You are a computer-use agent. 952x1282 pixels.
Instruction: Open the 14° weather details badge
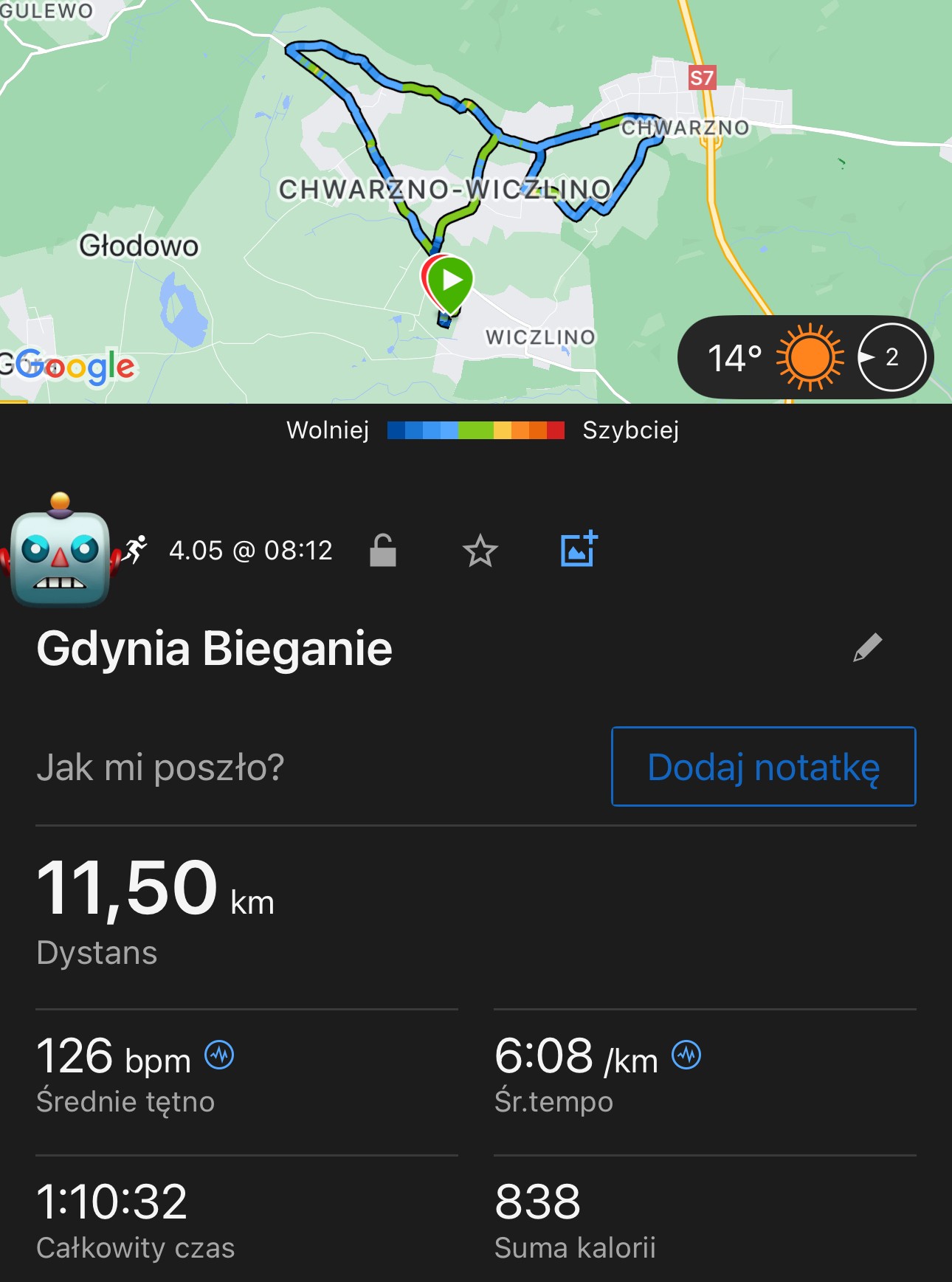(x=804, y=358)
